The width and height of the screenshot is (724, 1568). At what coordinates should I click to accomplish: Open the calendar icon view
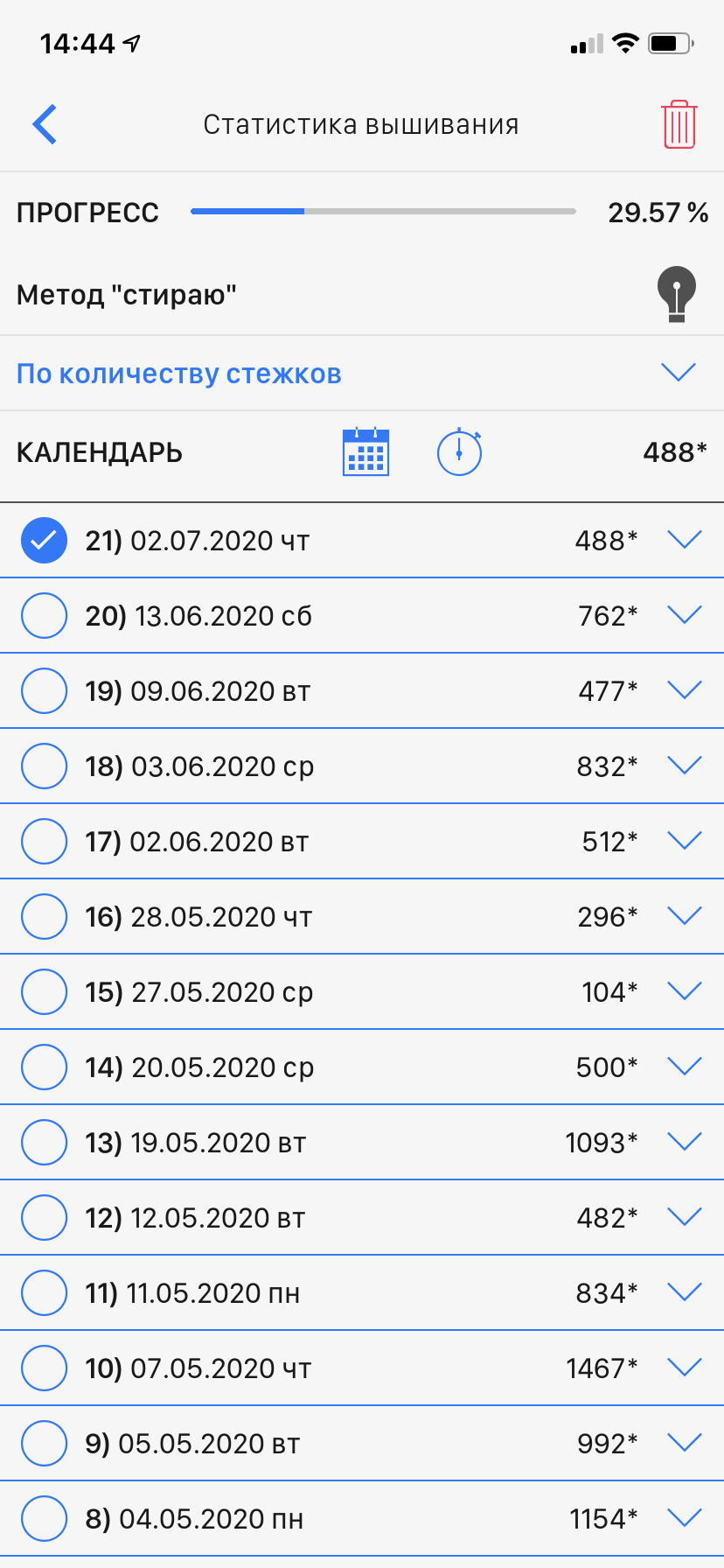[x=365, y=452]
